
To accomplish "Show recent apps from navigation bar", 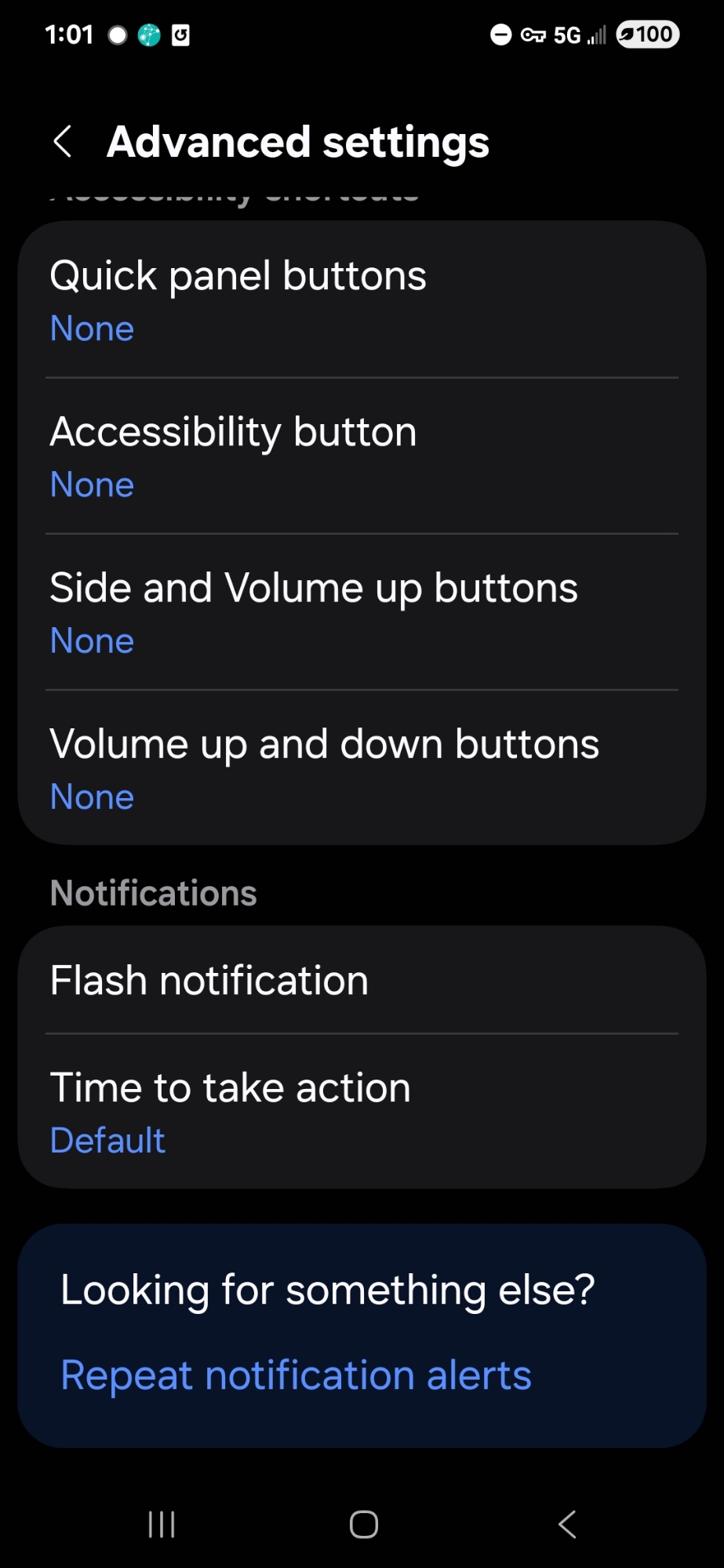I will click(162, 1524).
